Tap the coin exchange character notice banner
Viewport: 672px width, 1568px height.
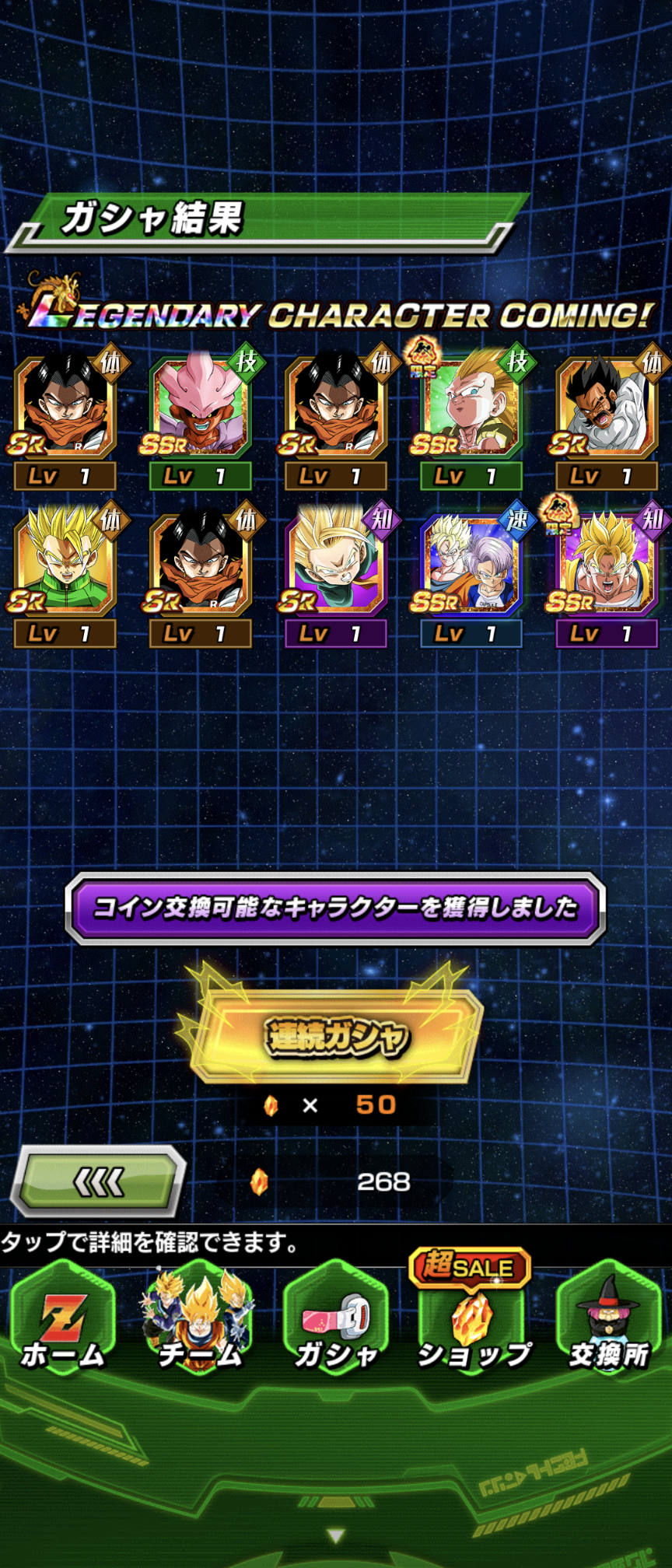(336, 908)
